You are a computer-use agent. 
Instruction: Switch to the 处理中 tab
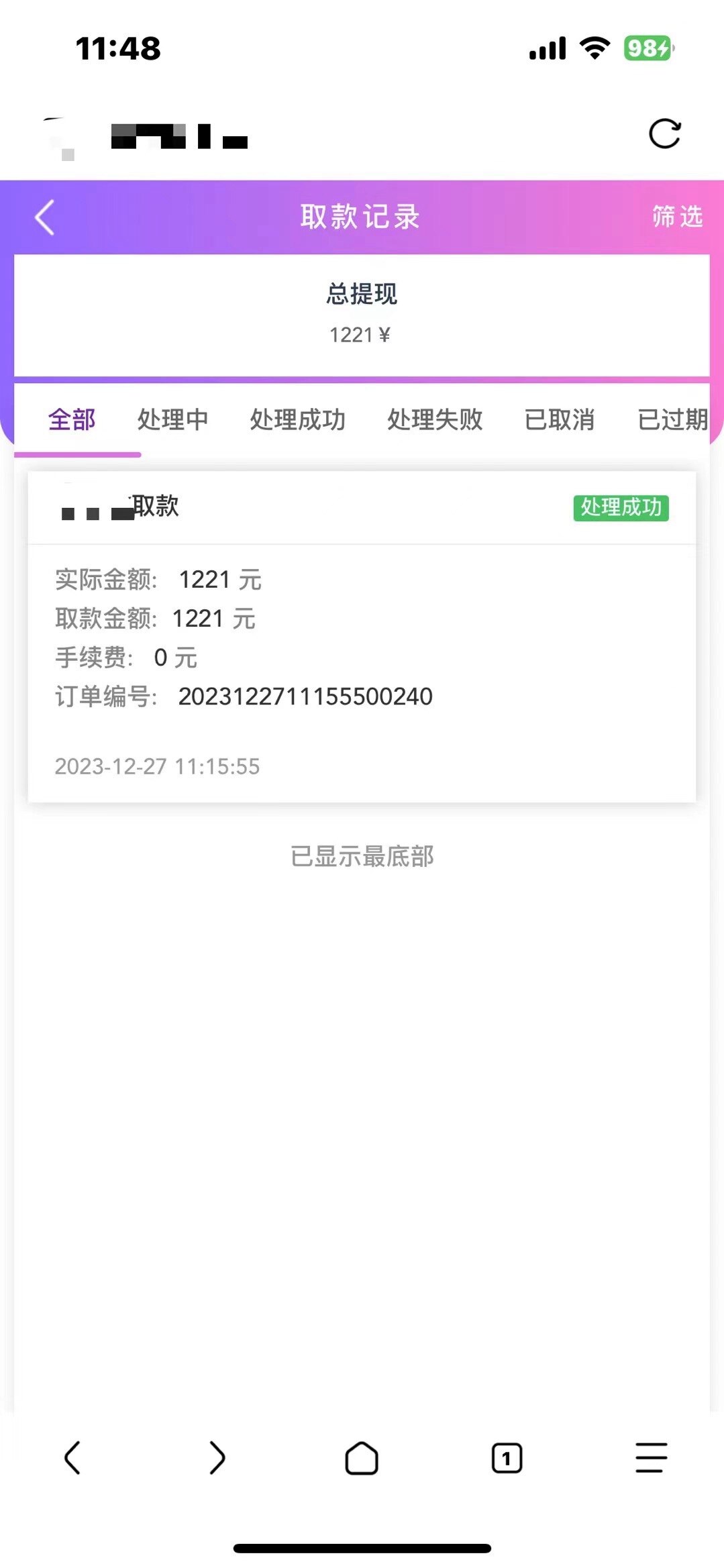[172, 420]
